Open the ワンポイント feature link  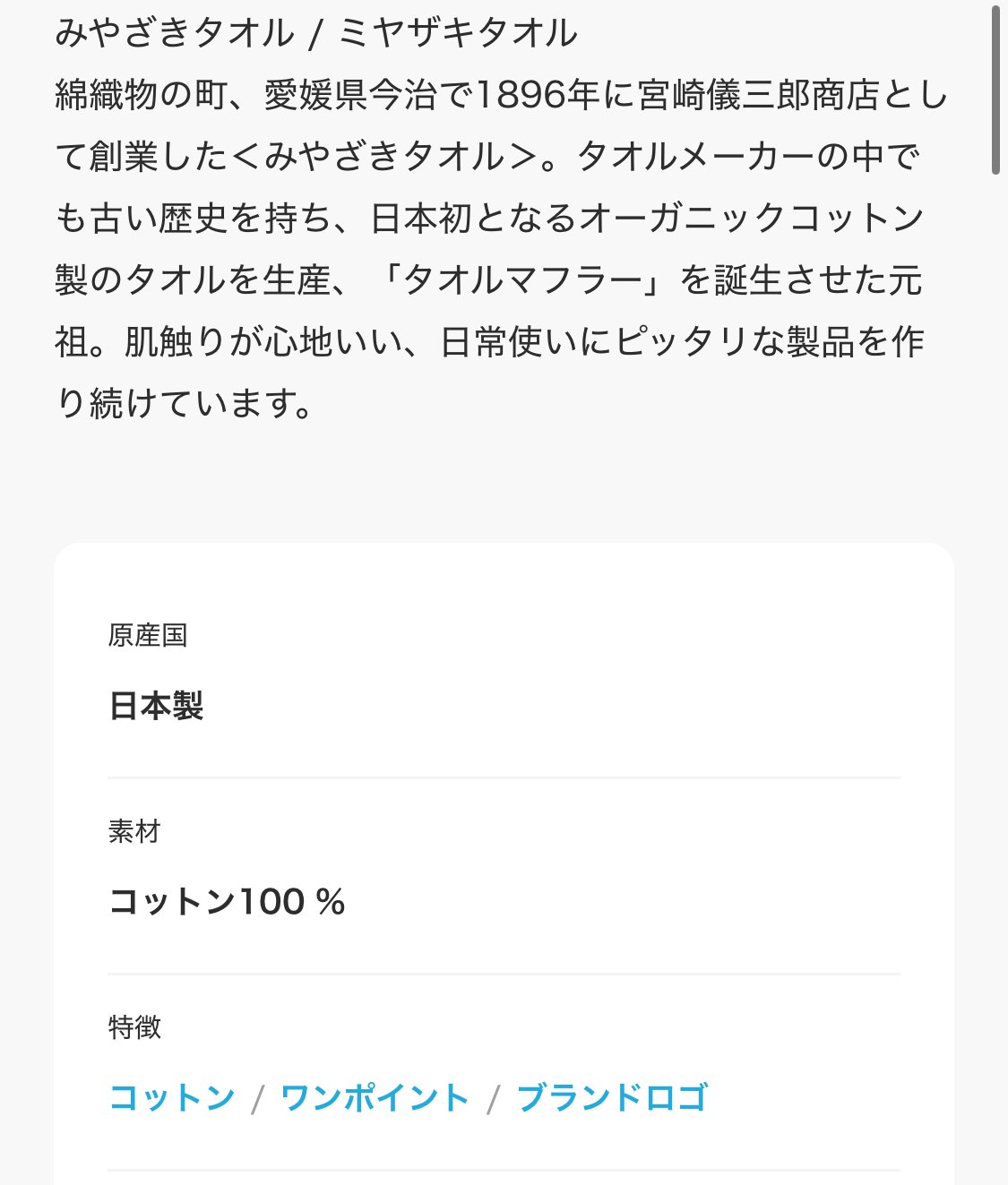tap(375, 1098)
